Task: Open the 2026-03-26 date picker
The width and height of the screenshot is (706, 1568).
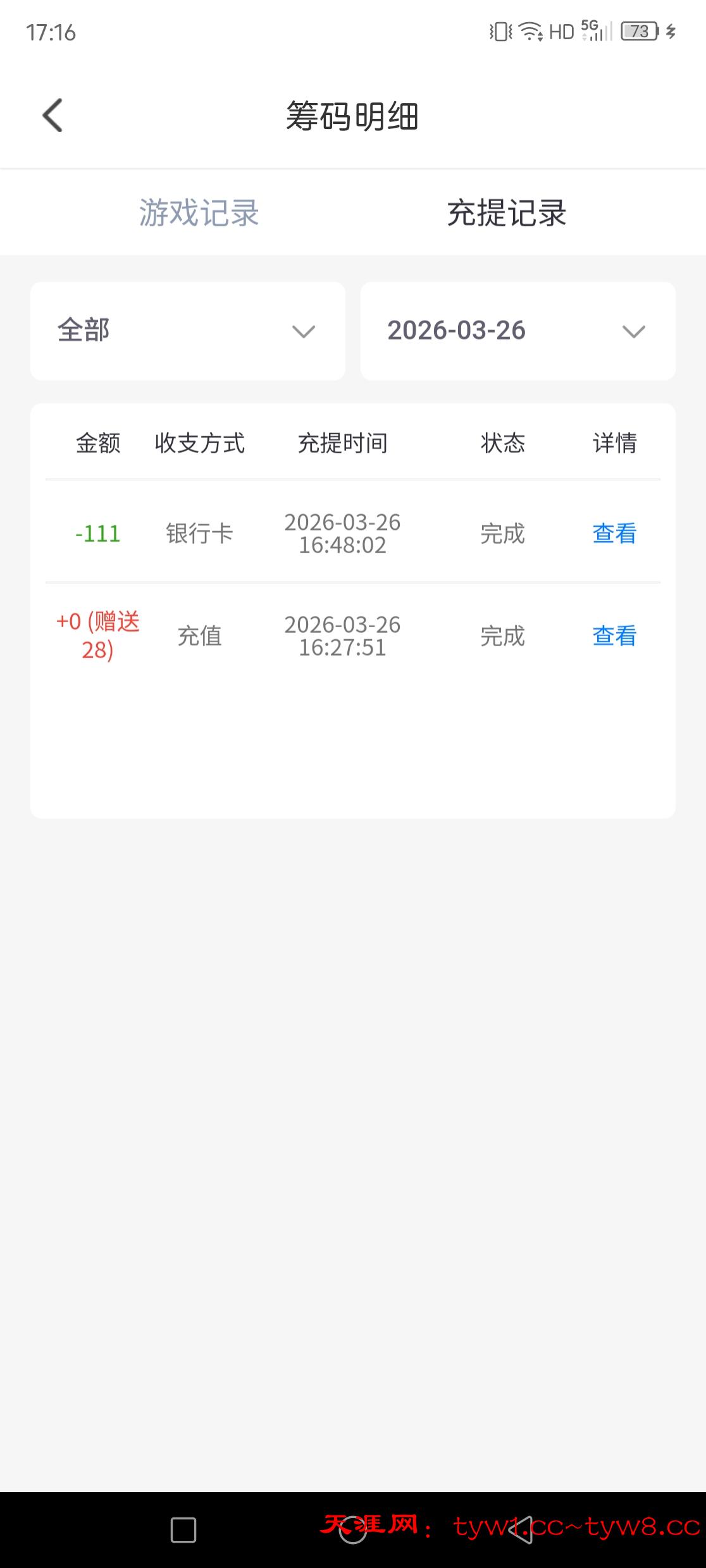Action: click(517, 331)
